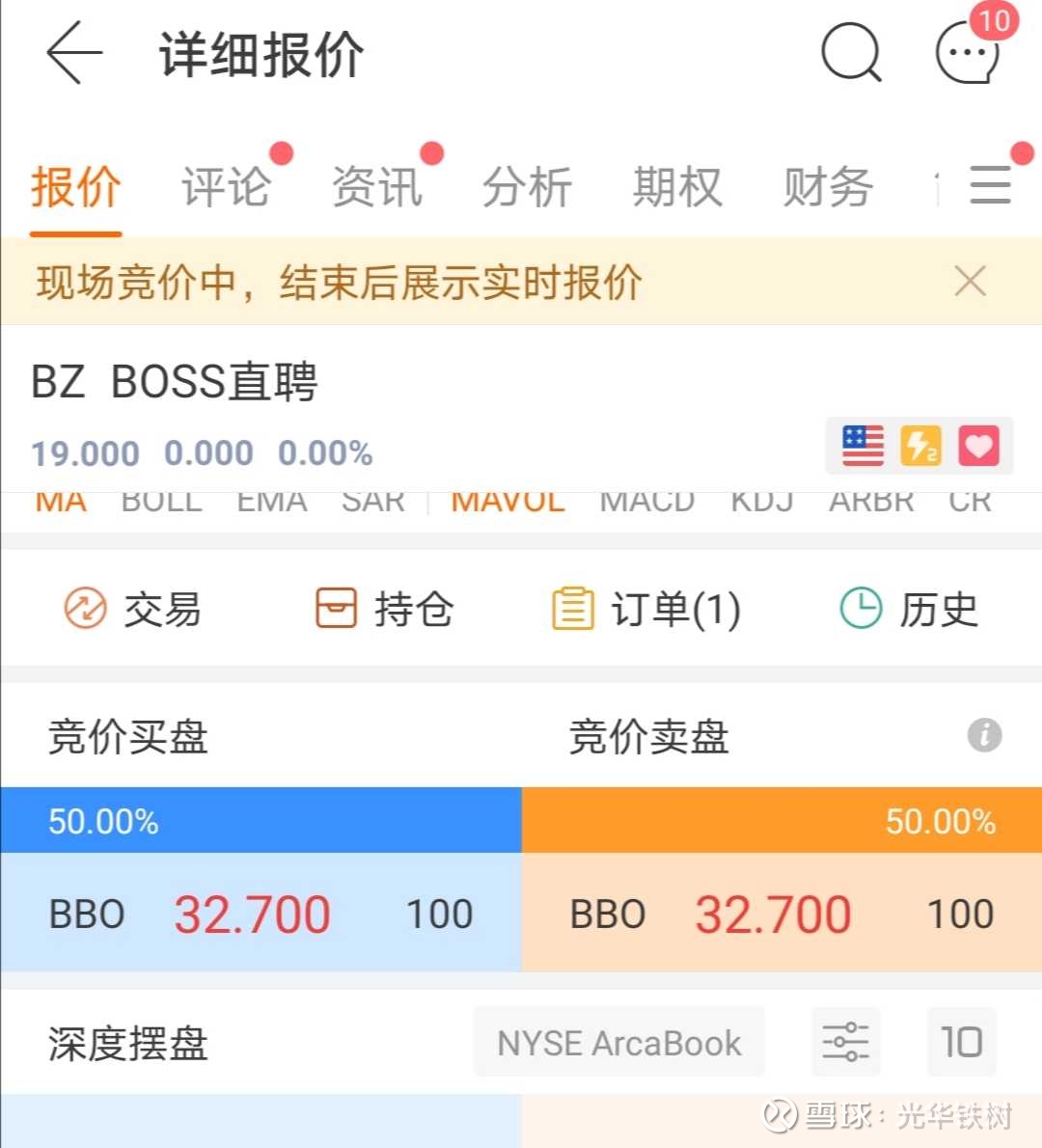Change the depth level count of 10
This screenshot has width=1042, height=1148.
(961, 1042)
